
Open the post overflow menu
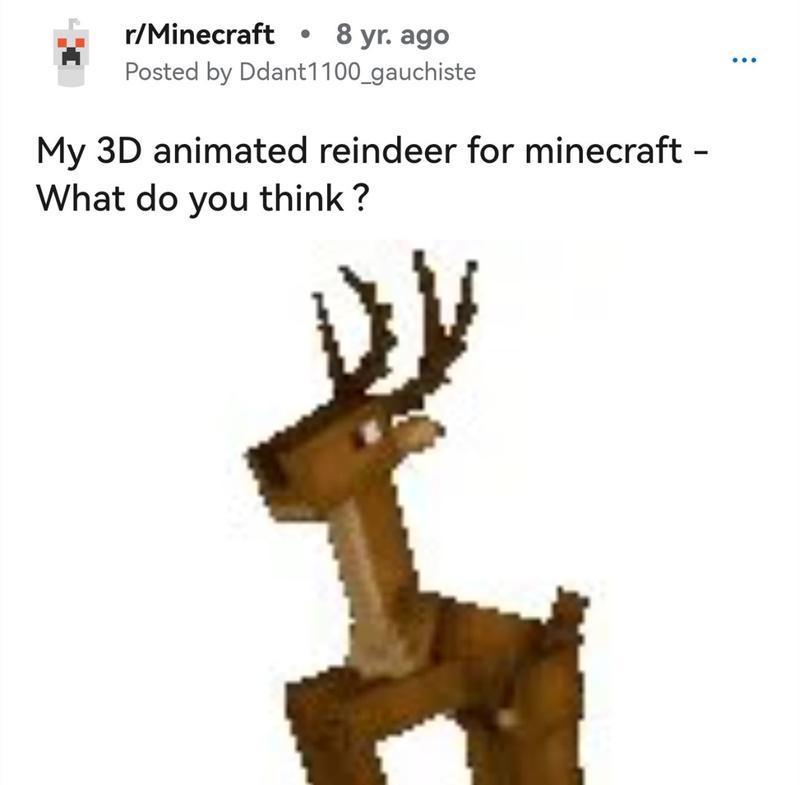click(744, 61)
